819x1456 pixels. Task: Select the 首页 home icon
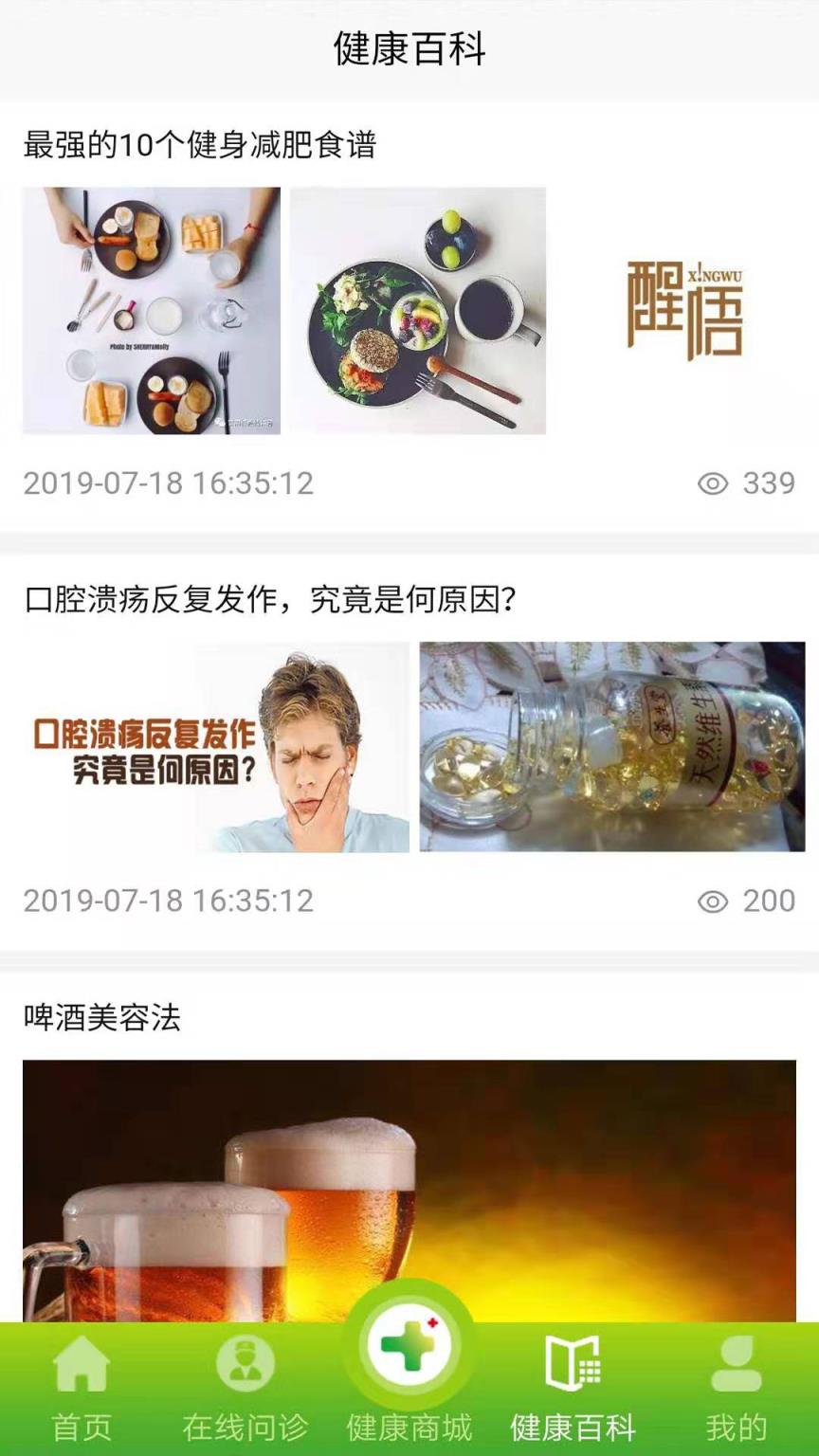[x=82, y=1365]
